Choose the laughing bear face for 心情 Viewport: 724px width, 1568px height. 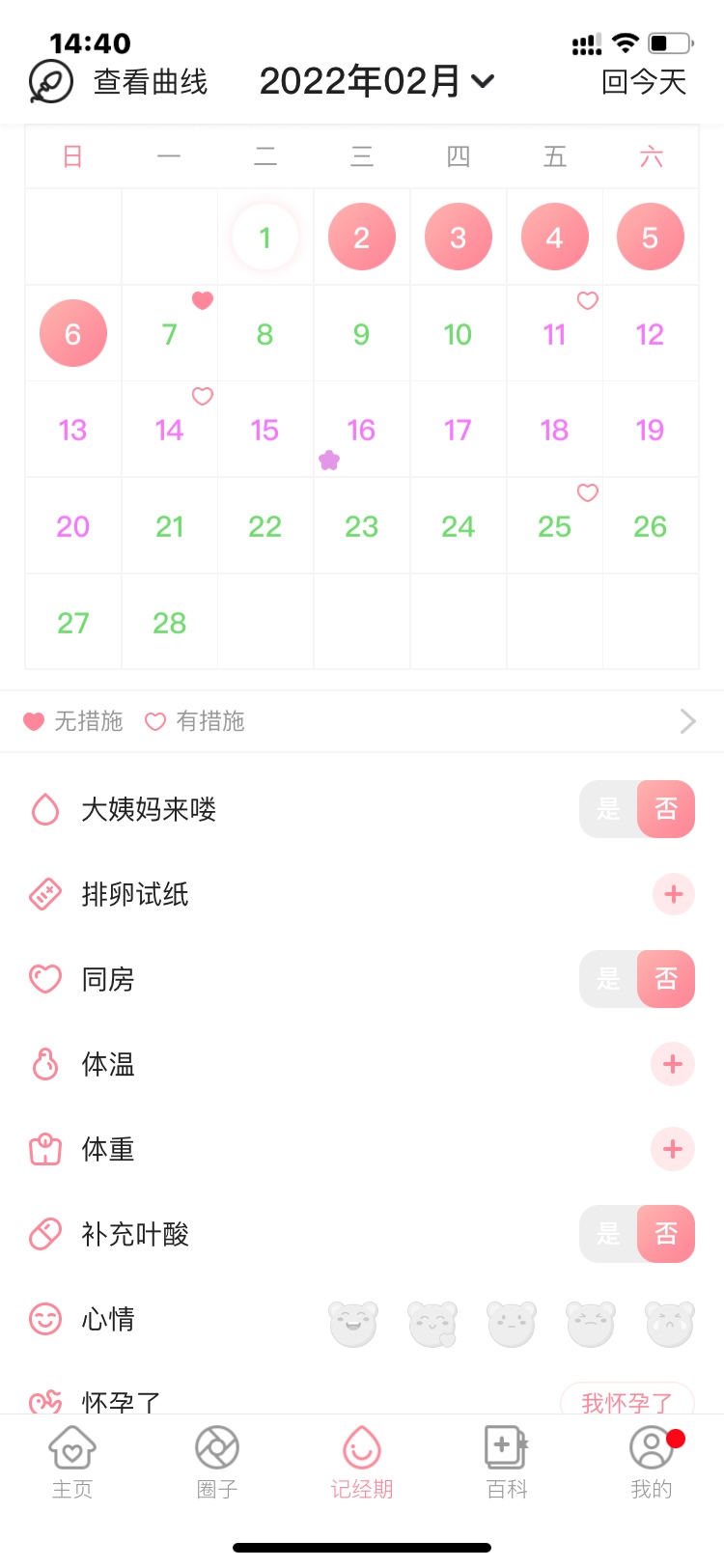pyautogui.click(x=353, y=1324)
